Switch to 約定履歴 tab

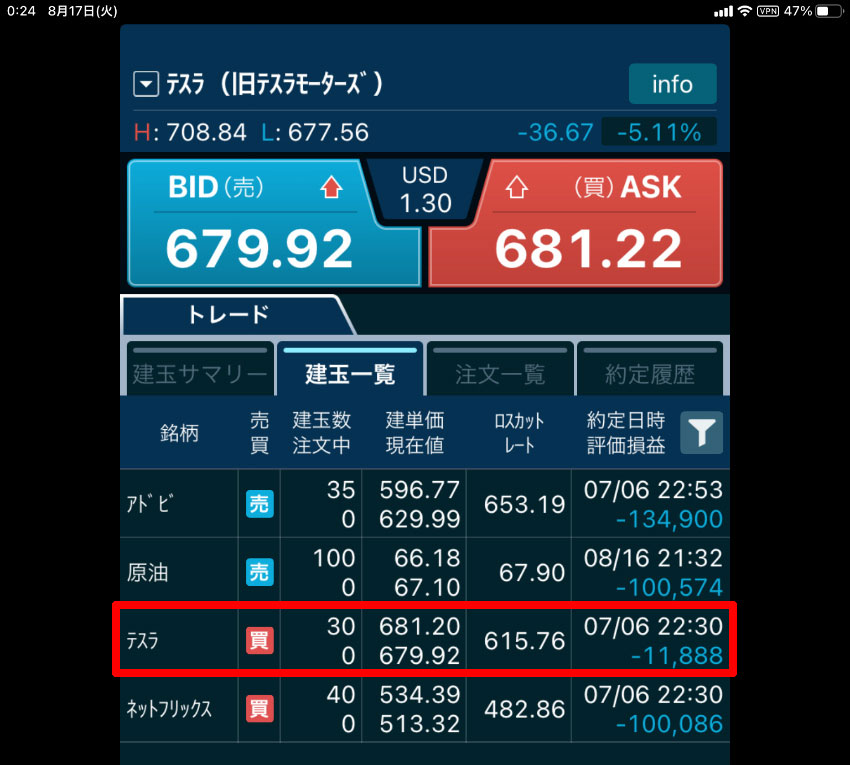650,373
